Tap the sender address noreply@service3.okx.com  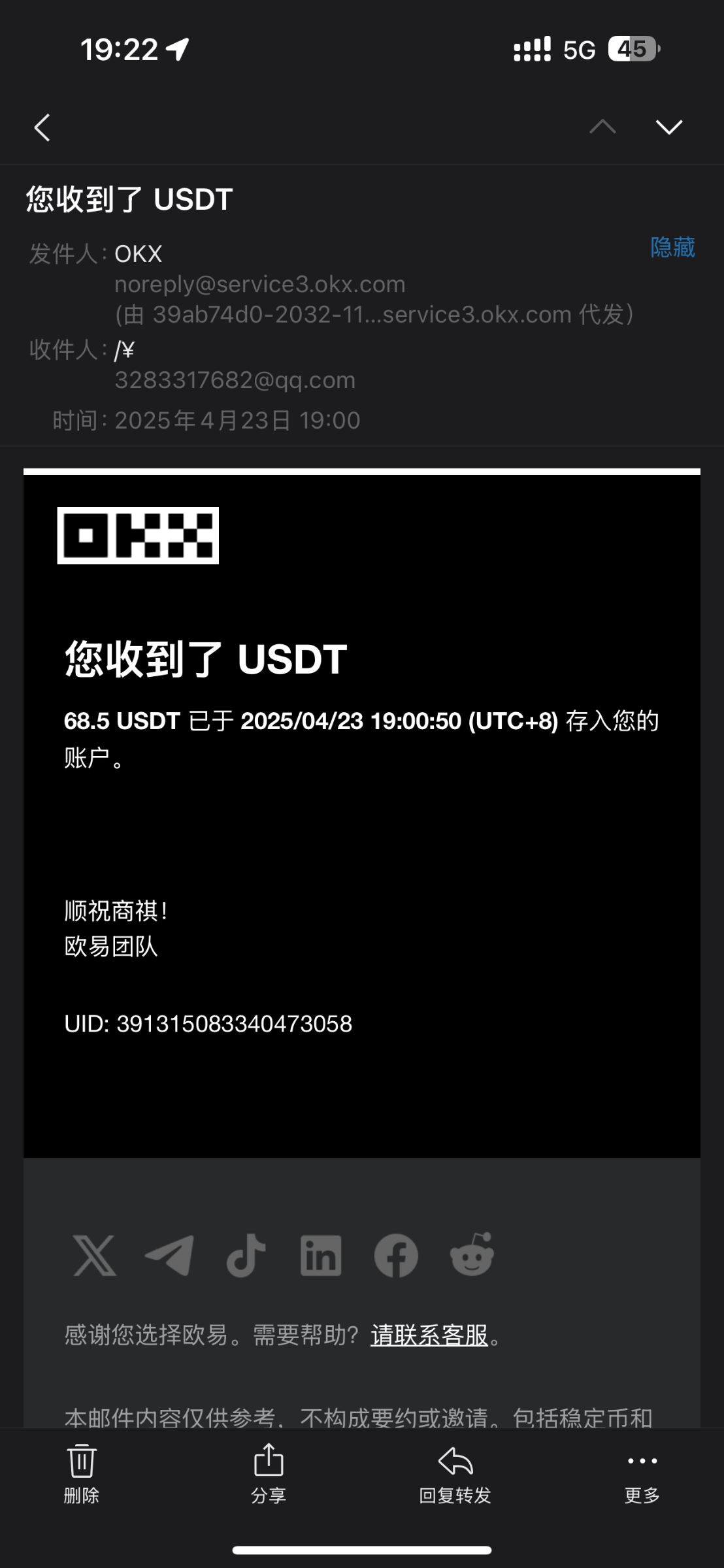pos(260,284)
